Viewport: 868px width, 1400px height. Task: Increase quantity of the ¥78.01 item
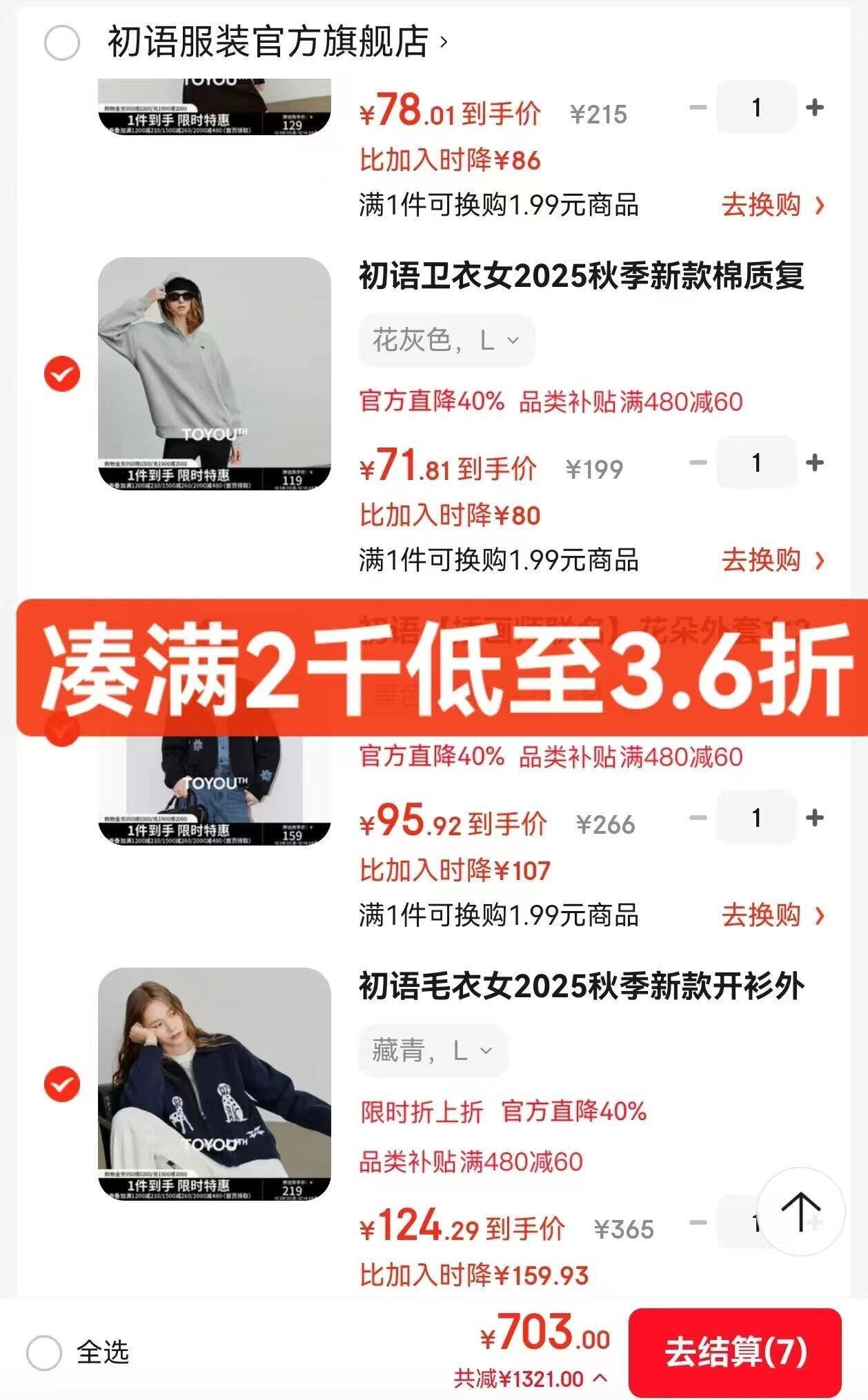(x=814, y=108)
